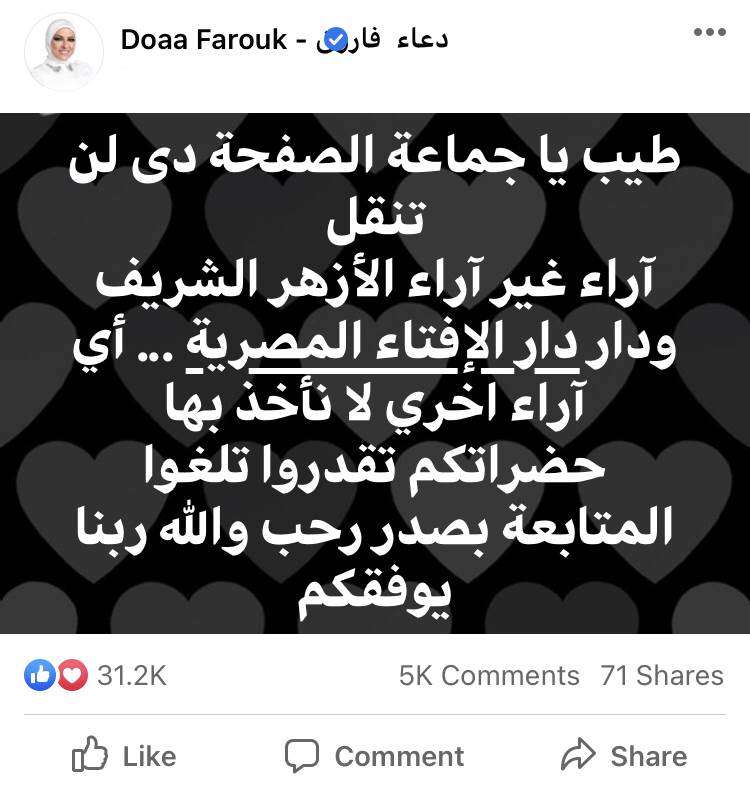The height and width of the screenshot is (791, 750).
Task: Share Doaa Farouk's post
Action: point(624,756)
